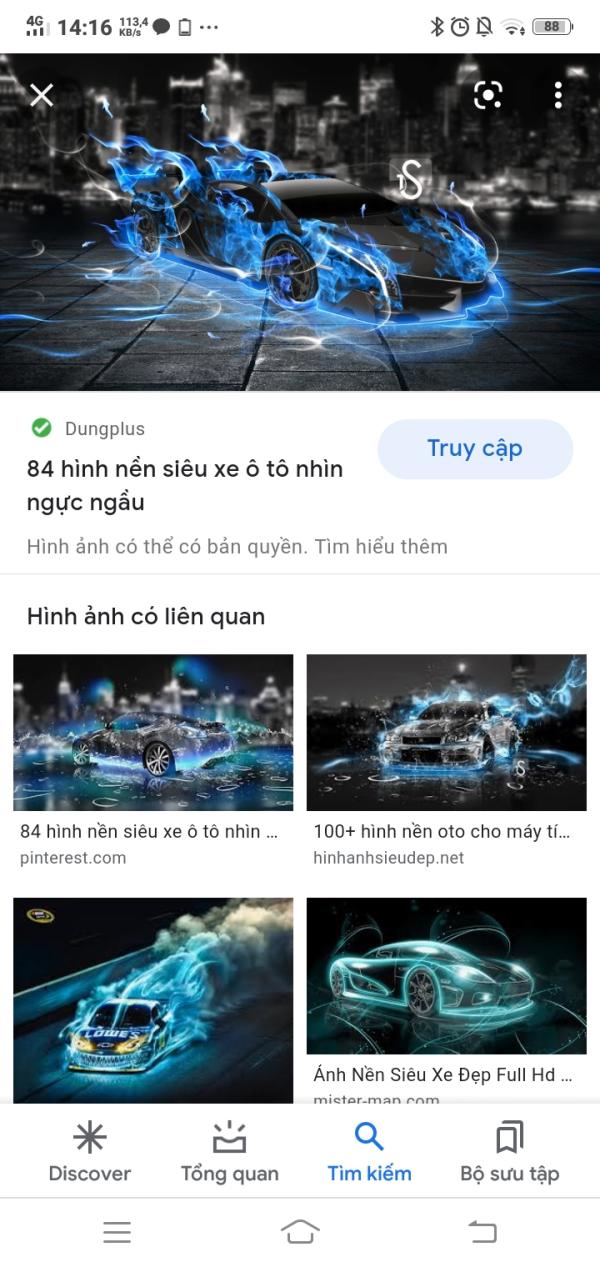
Task: Tap the system home button
Action: pyautogui.click(x=300, y=1232)
